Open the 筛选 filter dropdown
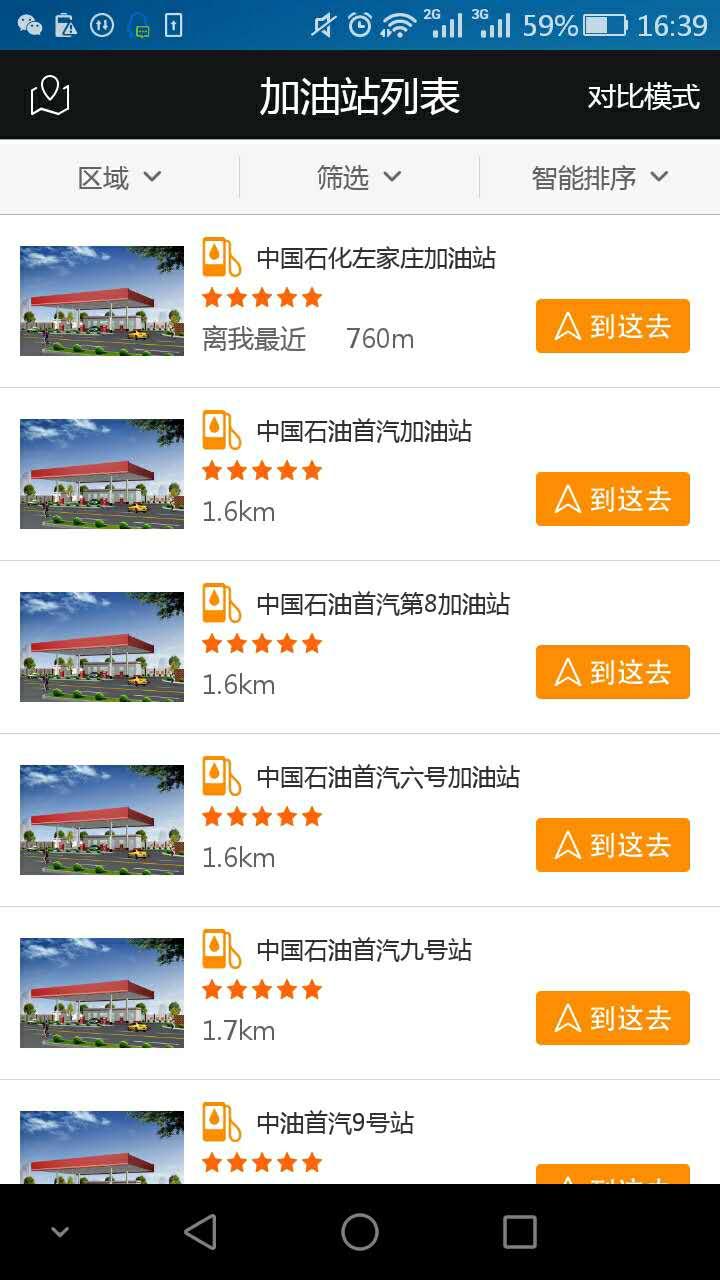 coord(358,177)
